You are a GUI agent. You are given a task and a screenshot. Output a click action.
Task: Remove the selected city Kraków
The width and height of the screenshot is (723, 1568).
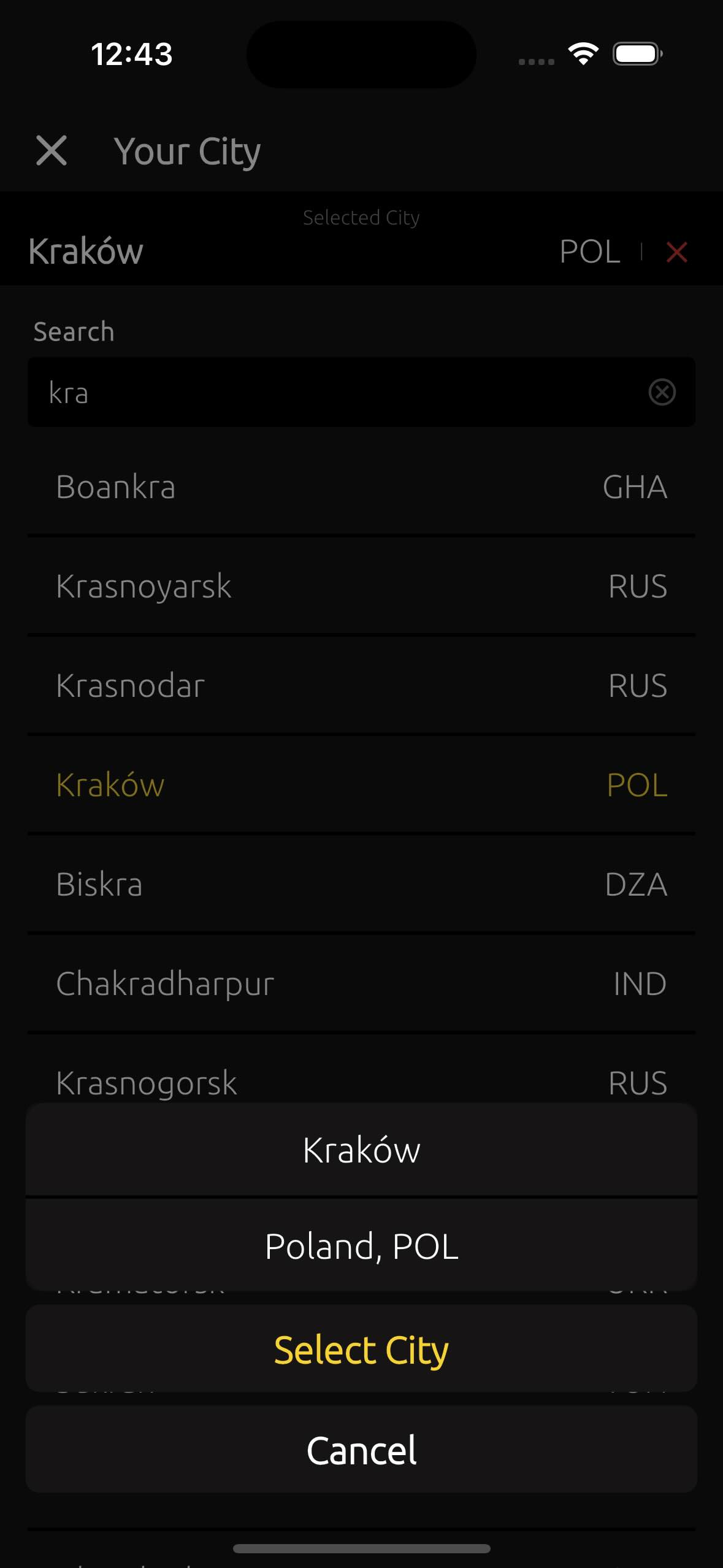tap(676, 252)
